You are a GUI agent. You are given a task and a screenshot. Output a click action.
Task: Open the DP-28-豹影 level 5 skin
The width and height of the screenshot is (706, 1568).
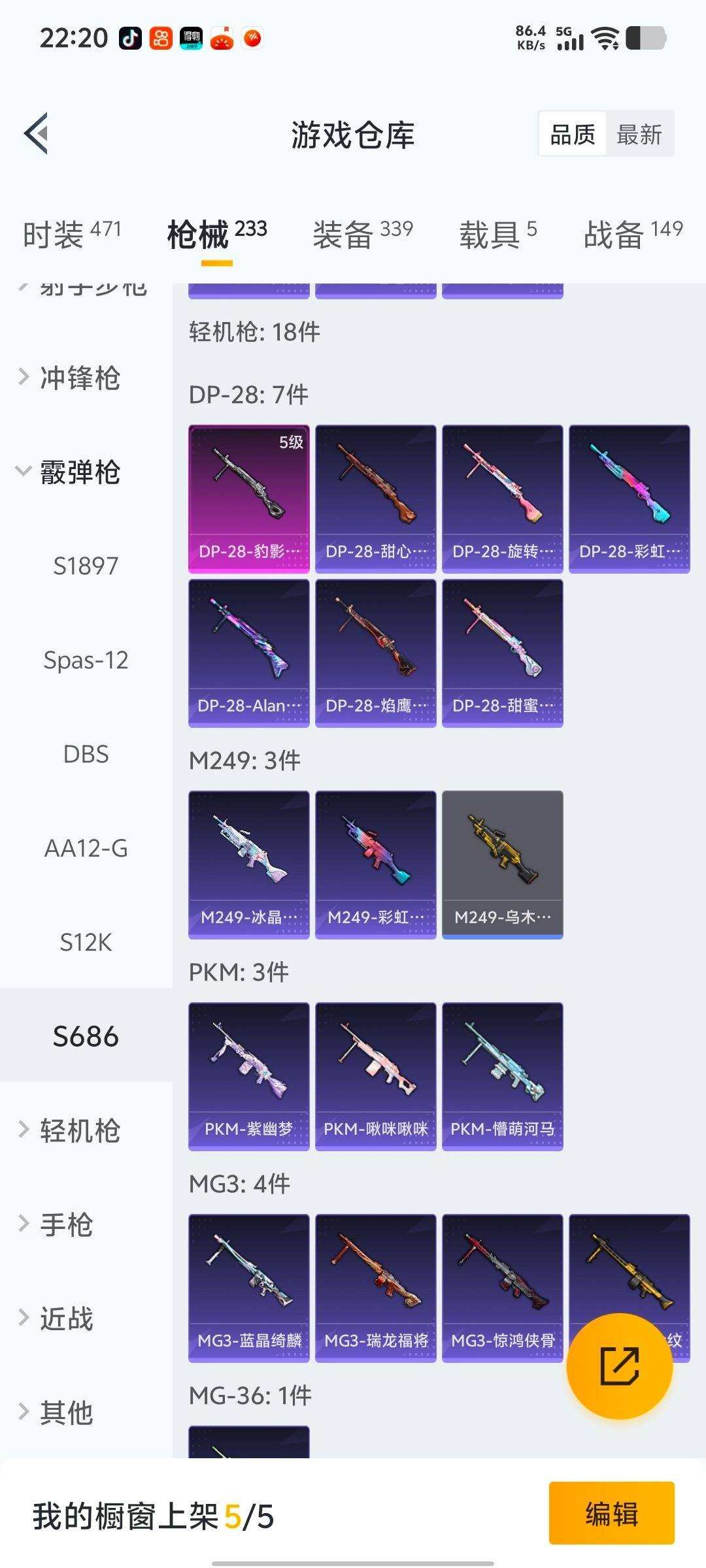pos(249,499)
